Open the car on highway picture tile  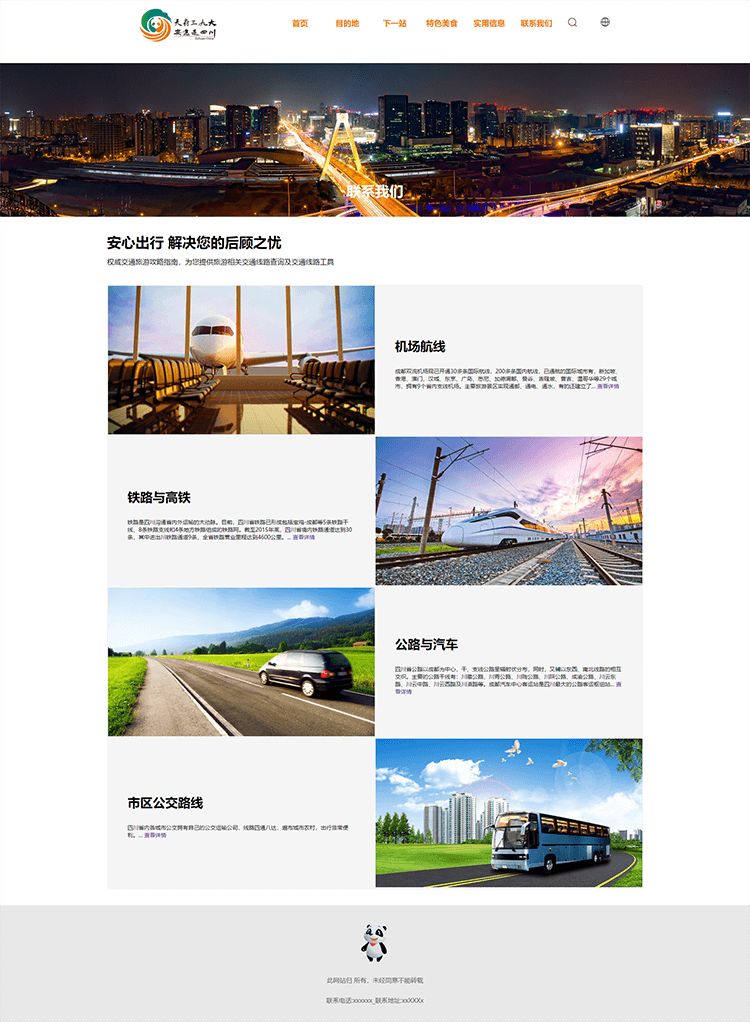click(241, 662)
